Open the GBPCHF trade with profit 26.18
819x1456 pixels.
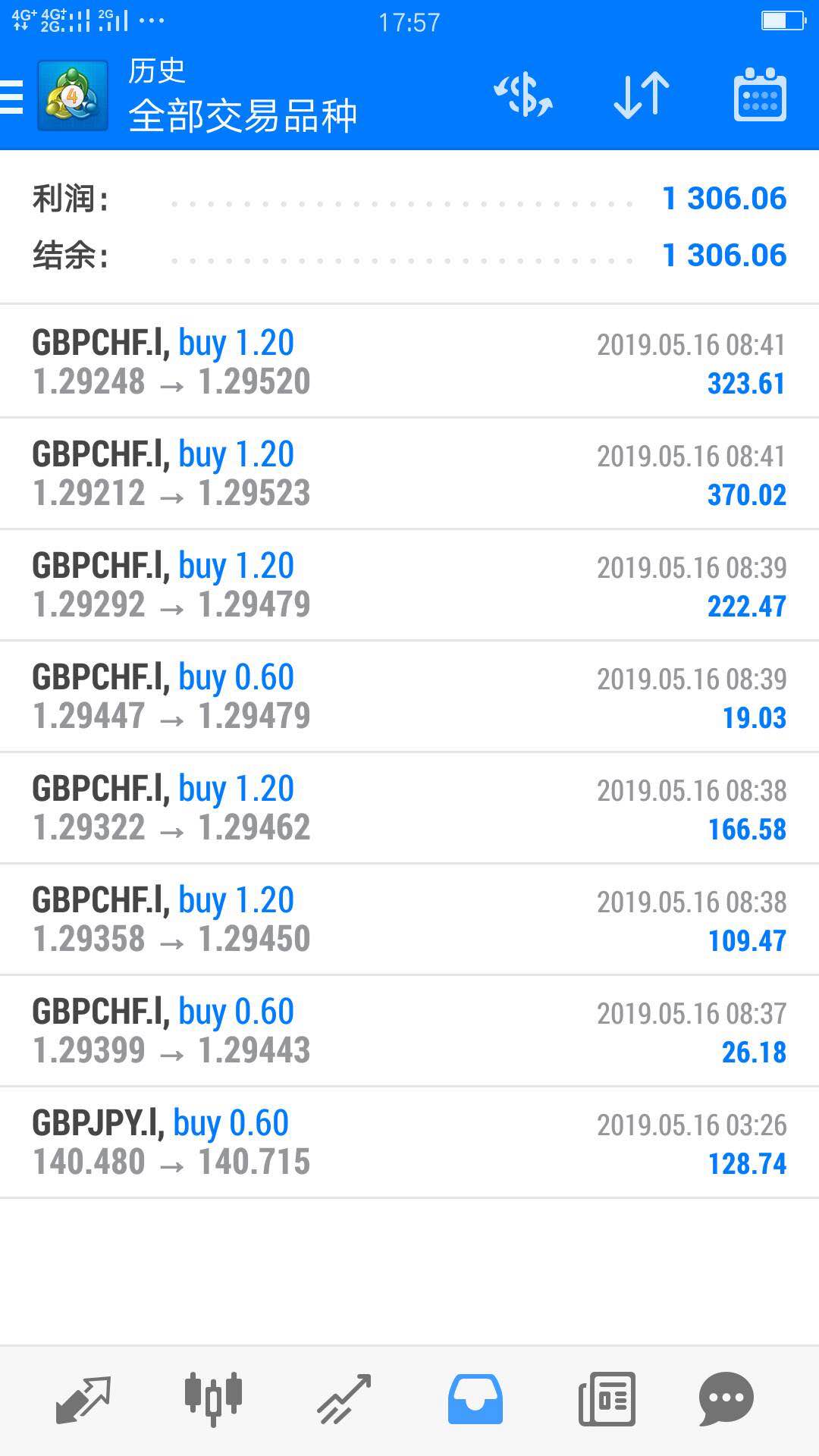(x=409, y=1031)
